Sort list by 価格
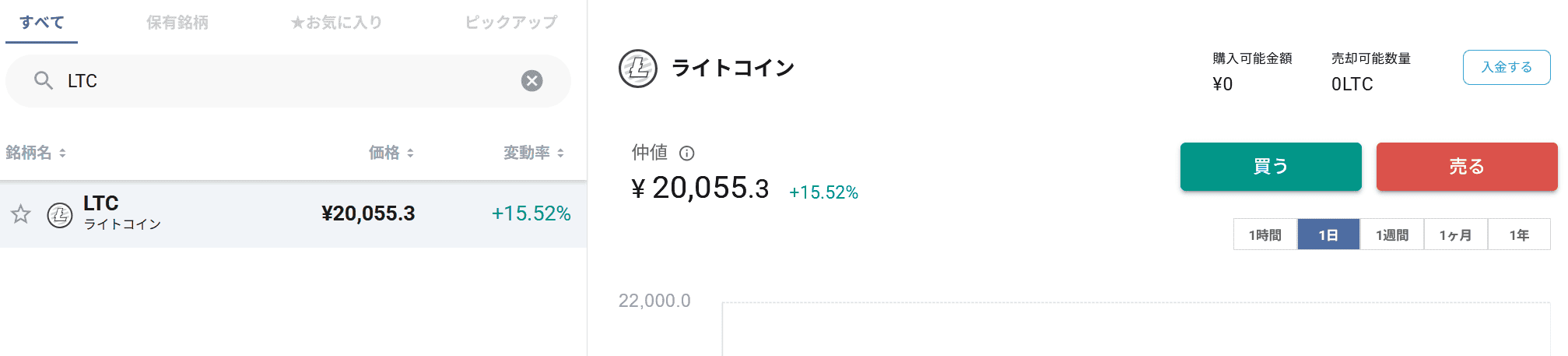This screenshot has width=1568, height=356. (x=391, y=153)
